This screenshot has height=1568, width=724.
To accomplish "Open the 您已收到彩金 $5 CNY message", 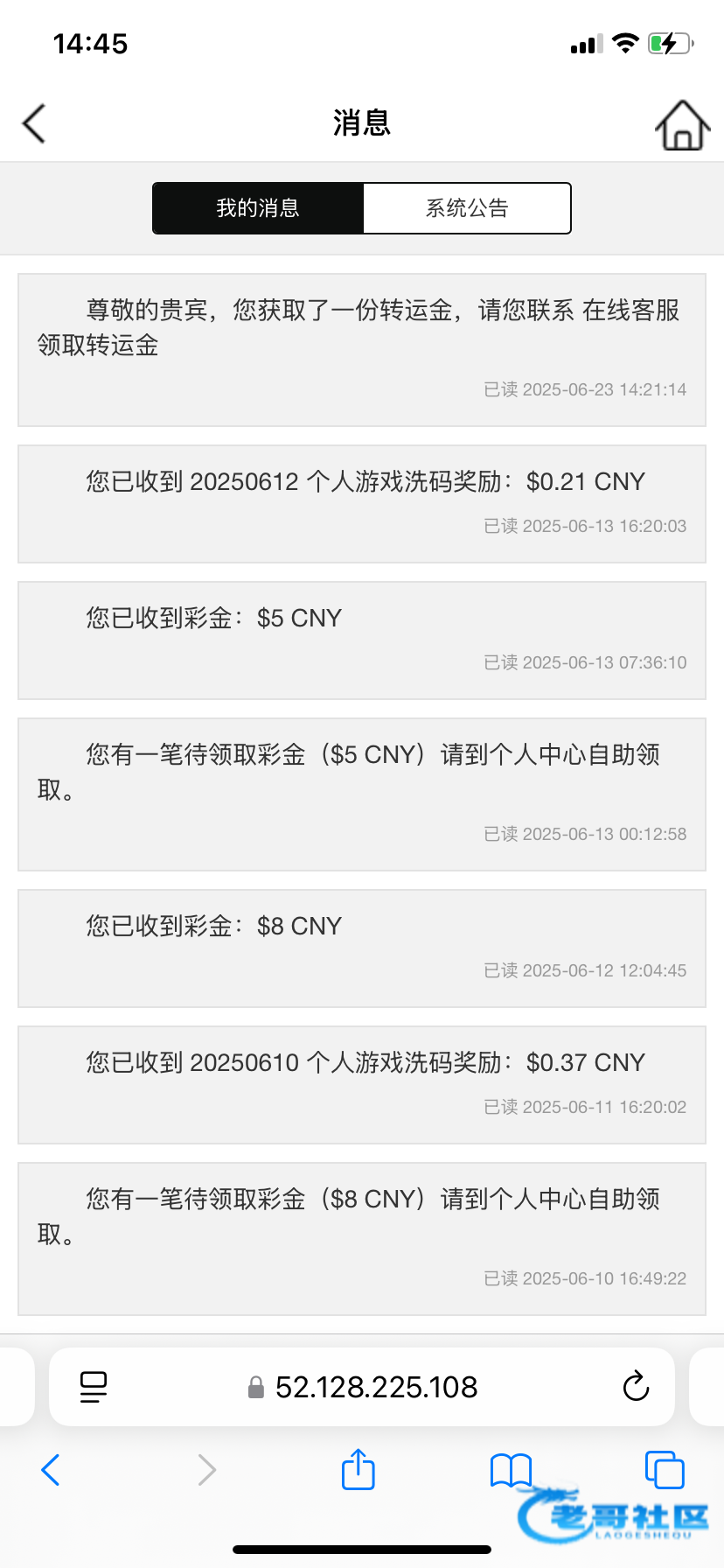I will tap(362, 640).
